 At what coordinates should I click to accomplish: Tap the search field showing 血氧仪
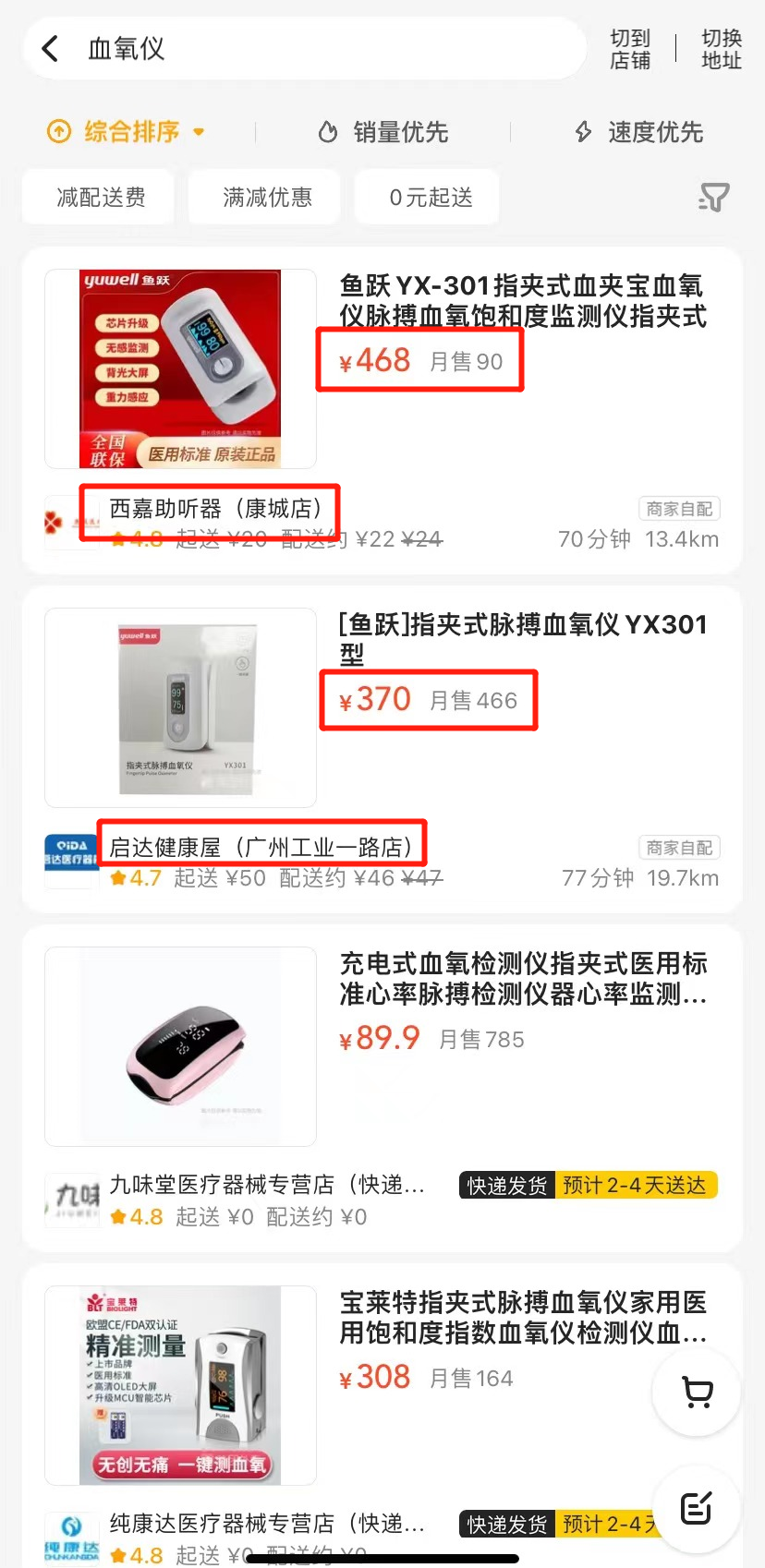tap(277, 47)
